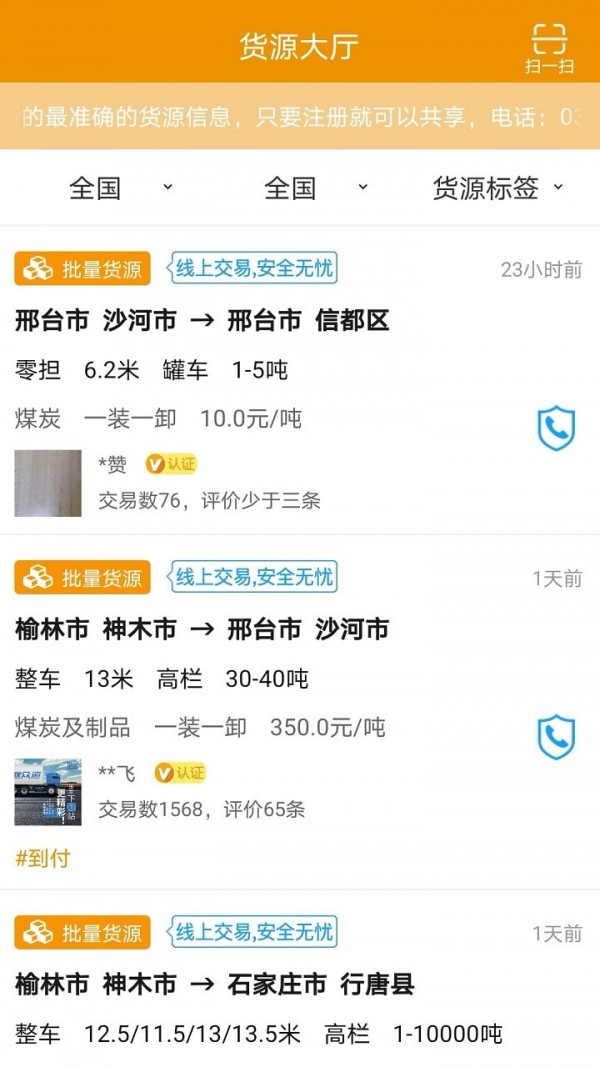Open the 神木市 to 行唐县 cargo listing
Screen dimensions: 600x1067
214,985
